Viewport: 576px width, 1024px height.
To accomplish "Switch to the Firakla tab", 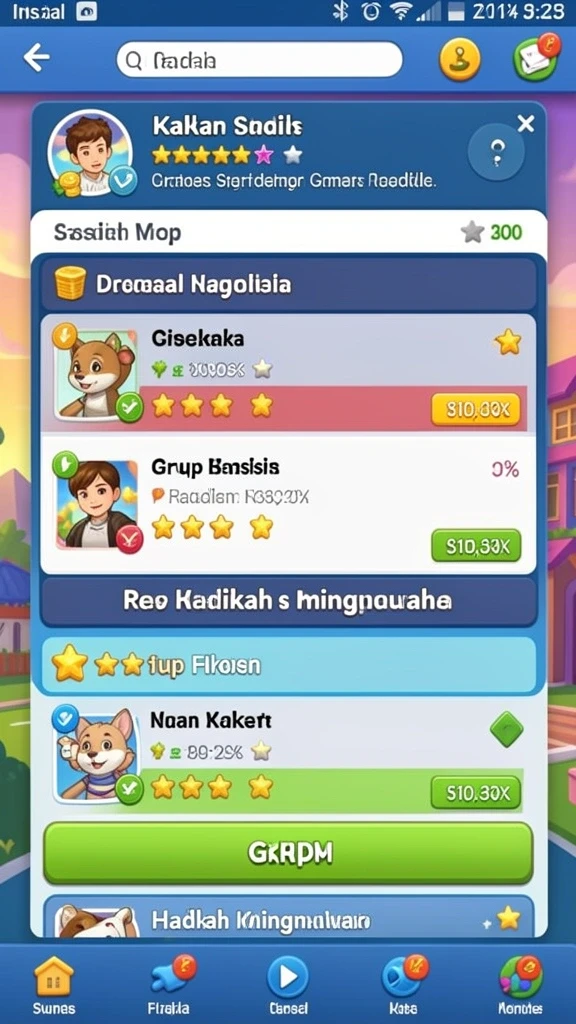I will (169, 985).
